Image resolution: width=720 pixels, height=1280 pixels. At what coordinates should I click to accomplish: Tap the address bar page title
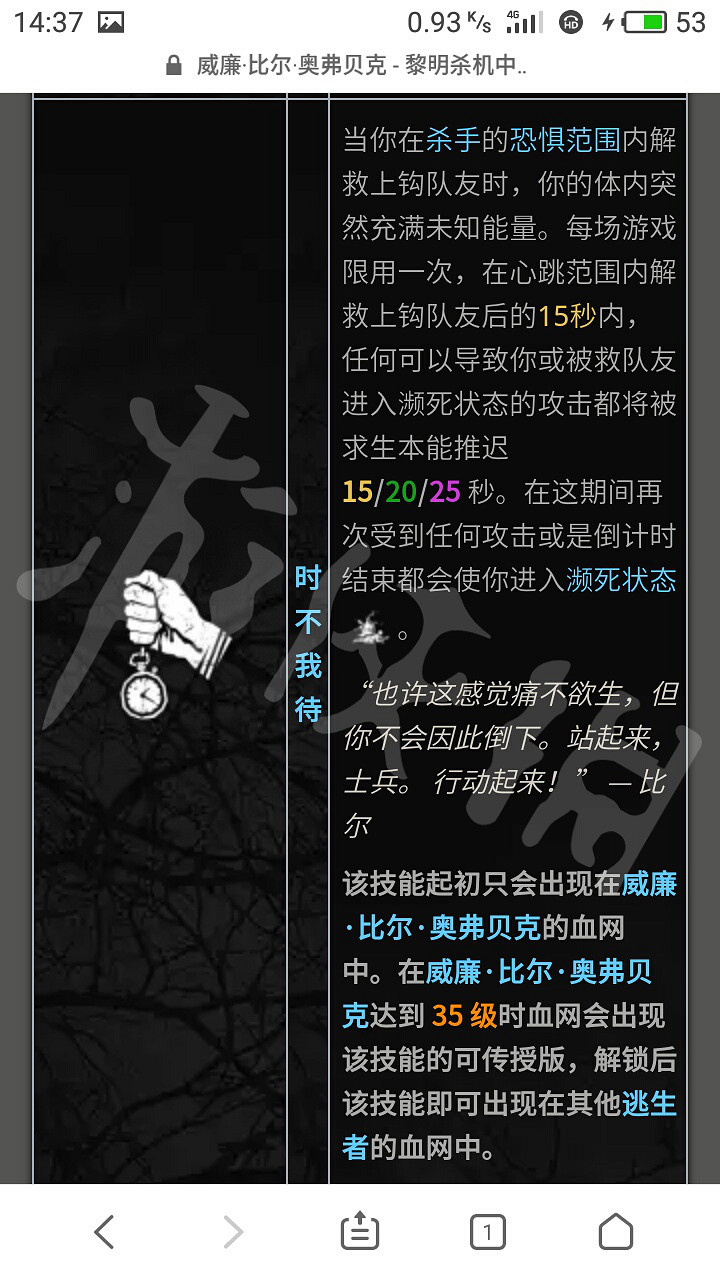pos(360,66)
